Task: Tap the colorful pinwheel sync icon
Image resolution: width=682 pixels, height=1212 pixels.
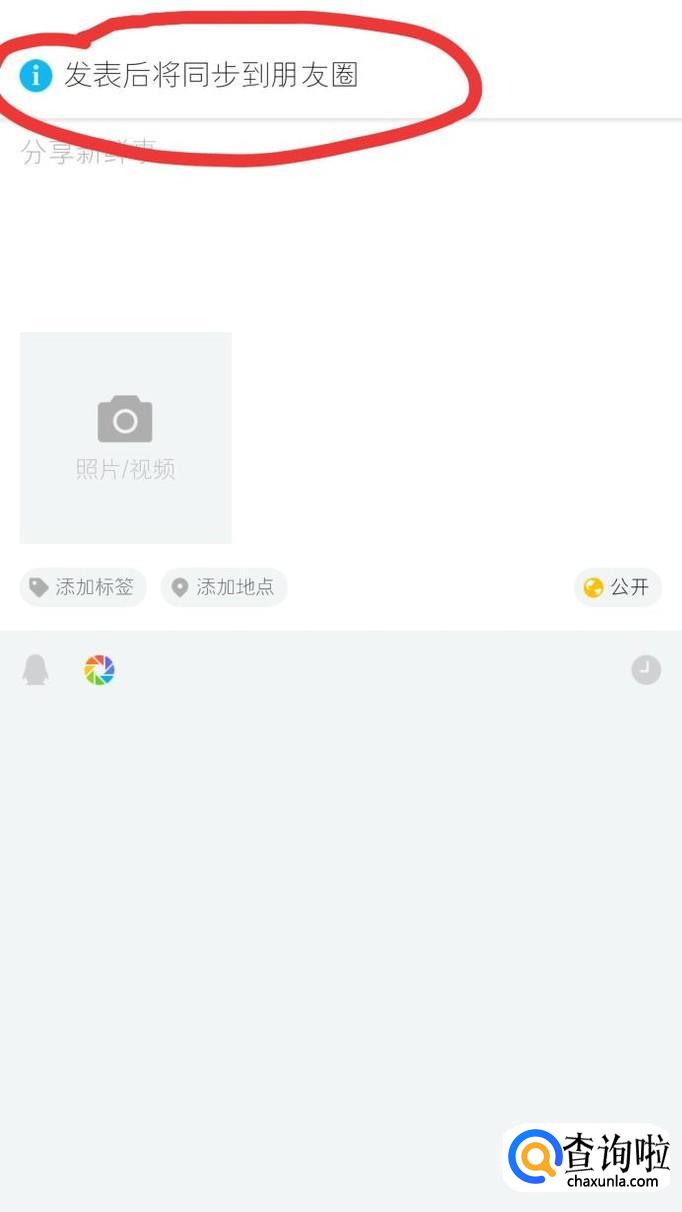Action: pos(99,670)
